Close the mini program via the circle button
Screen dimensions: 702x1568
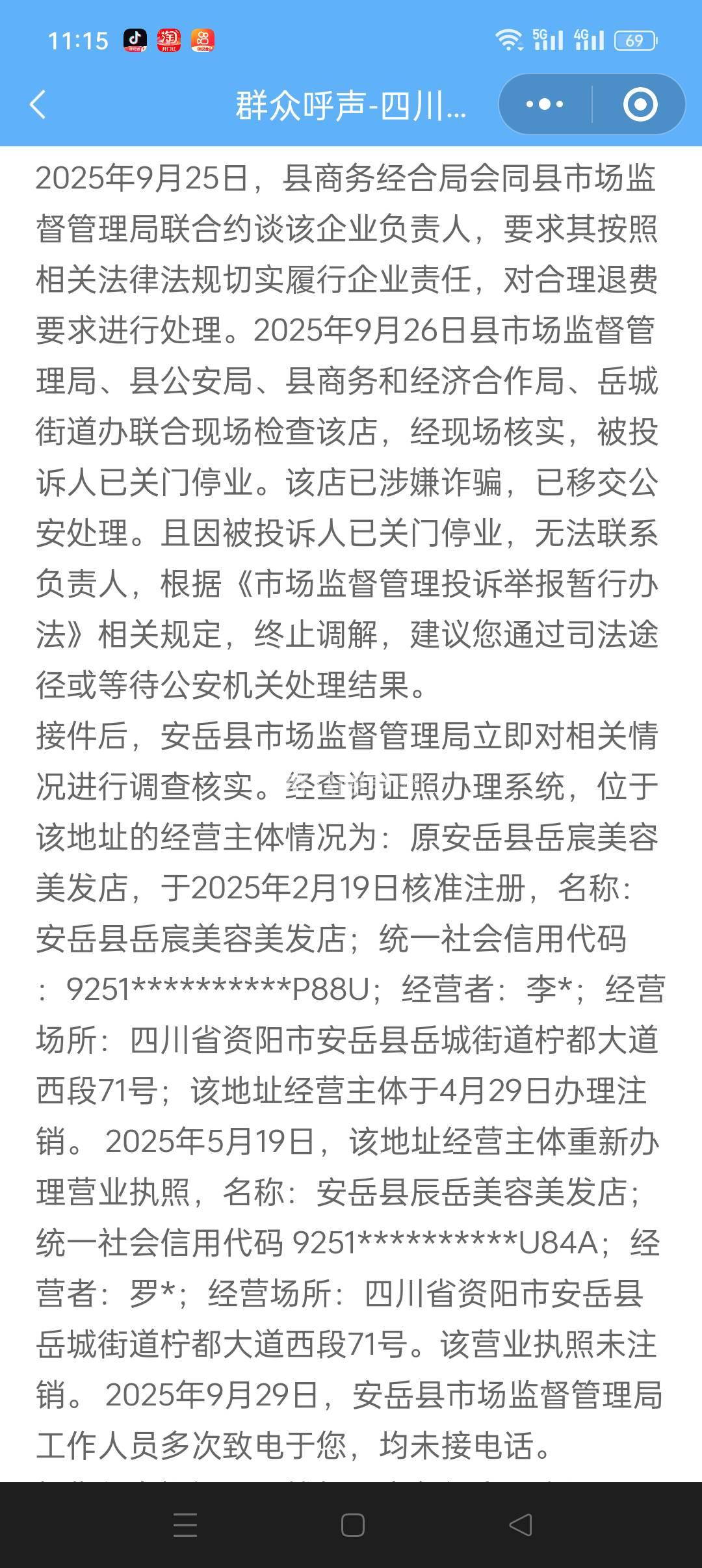[640, 104]
